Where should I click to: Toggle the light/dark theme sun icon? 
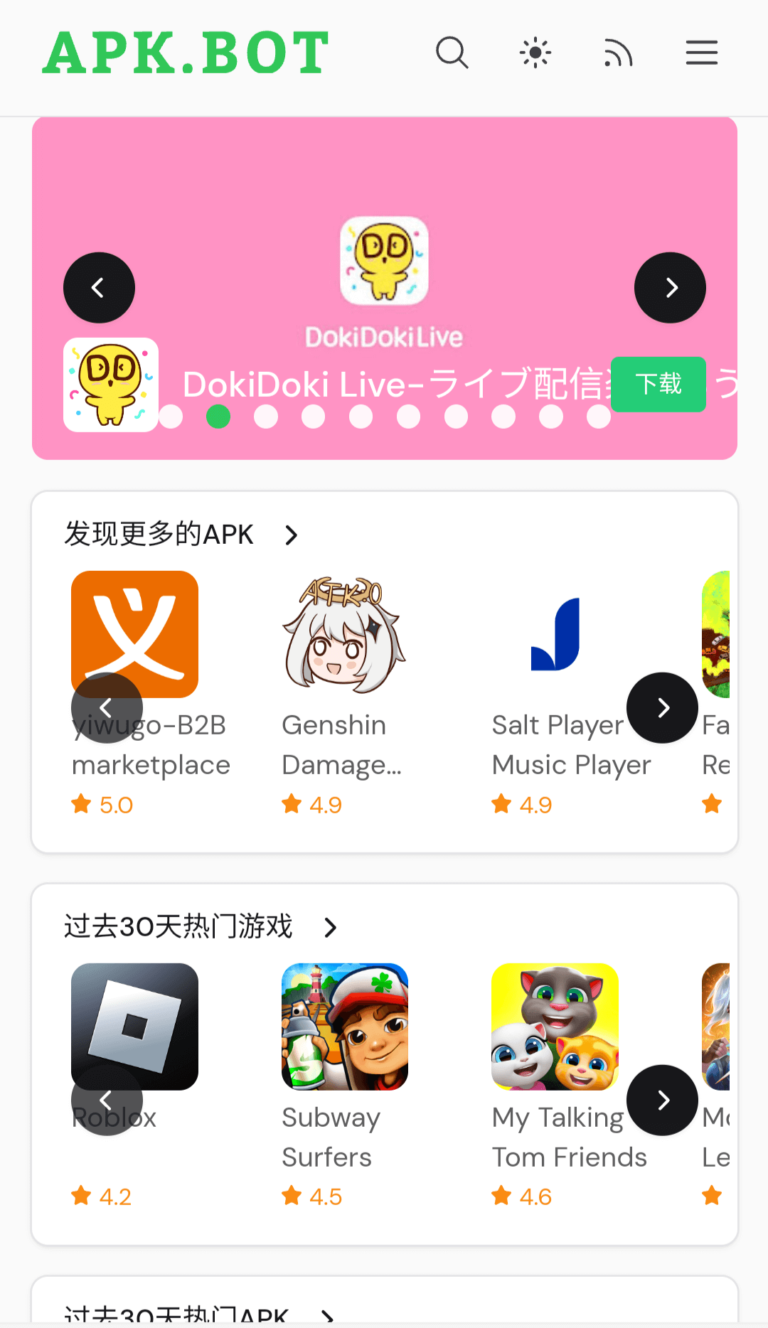point(535,52)
